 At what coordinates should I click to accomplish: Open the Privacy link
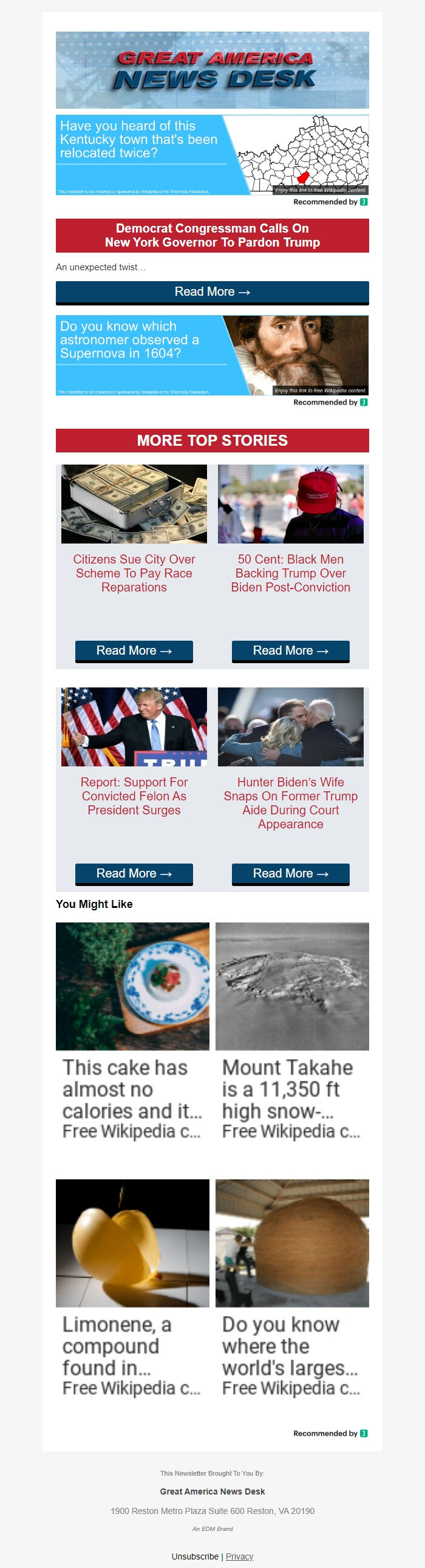tap(239, 1556)
